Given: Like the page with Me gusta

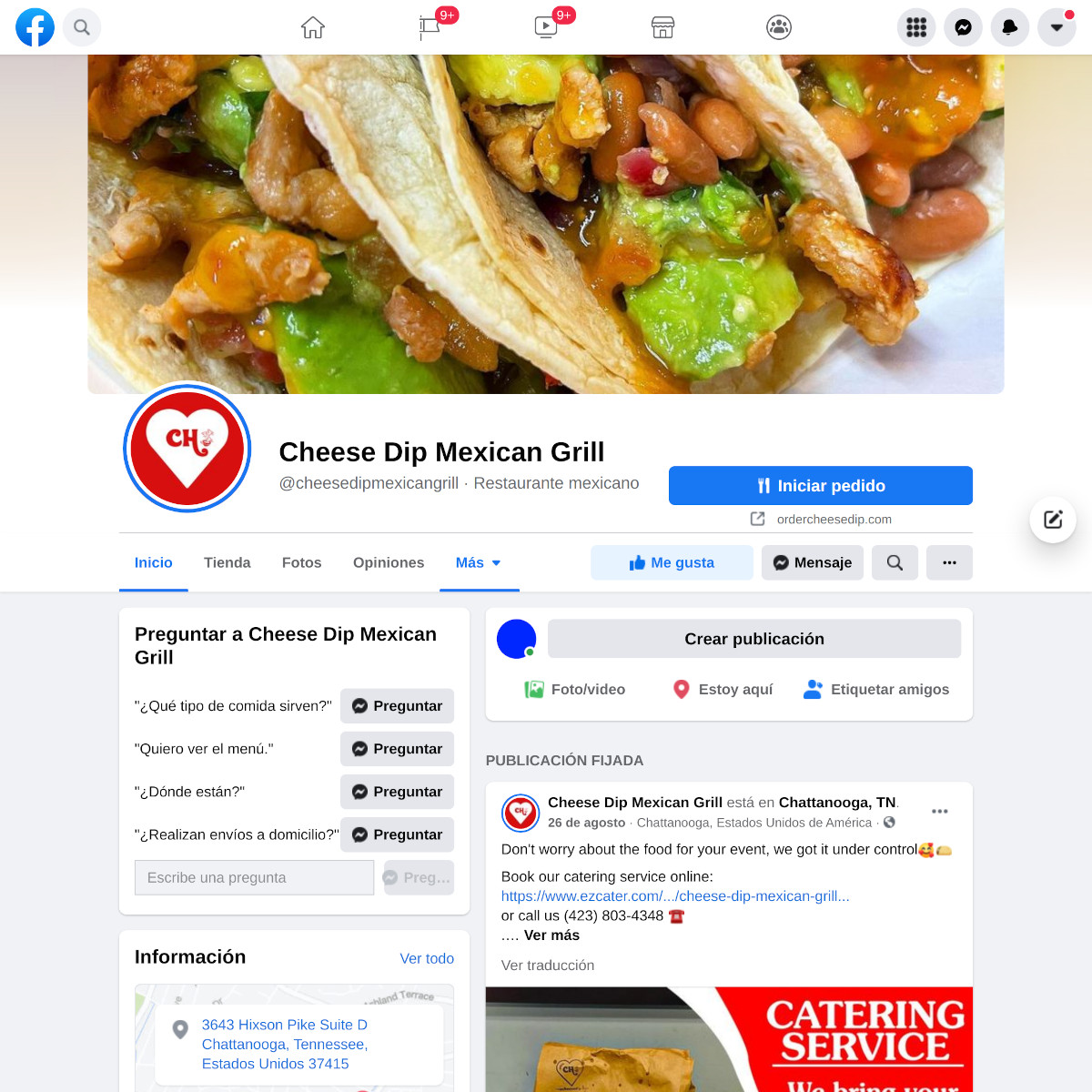Looking at the screenshot, I should tap(672, 562).
